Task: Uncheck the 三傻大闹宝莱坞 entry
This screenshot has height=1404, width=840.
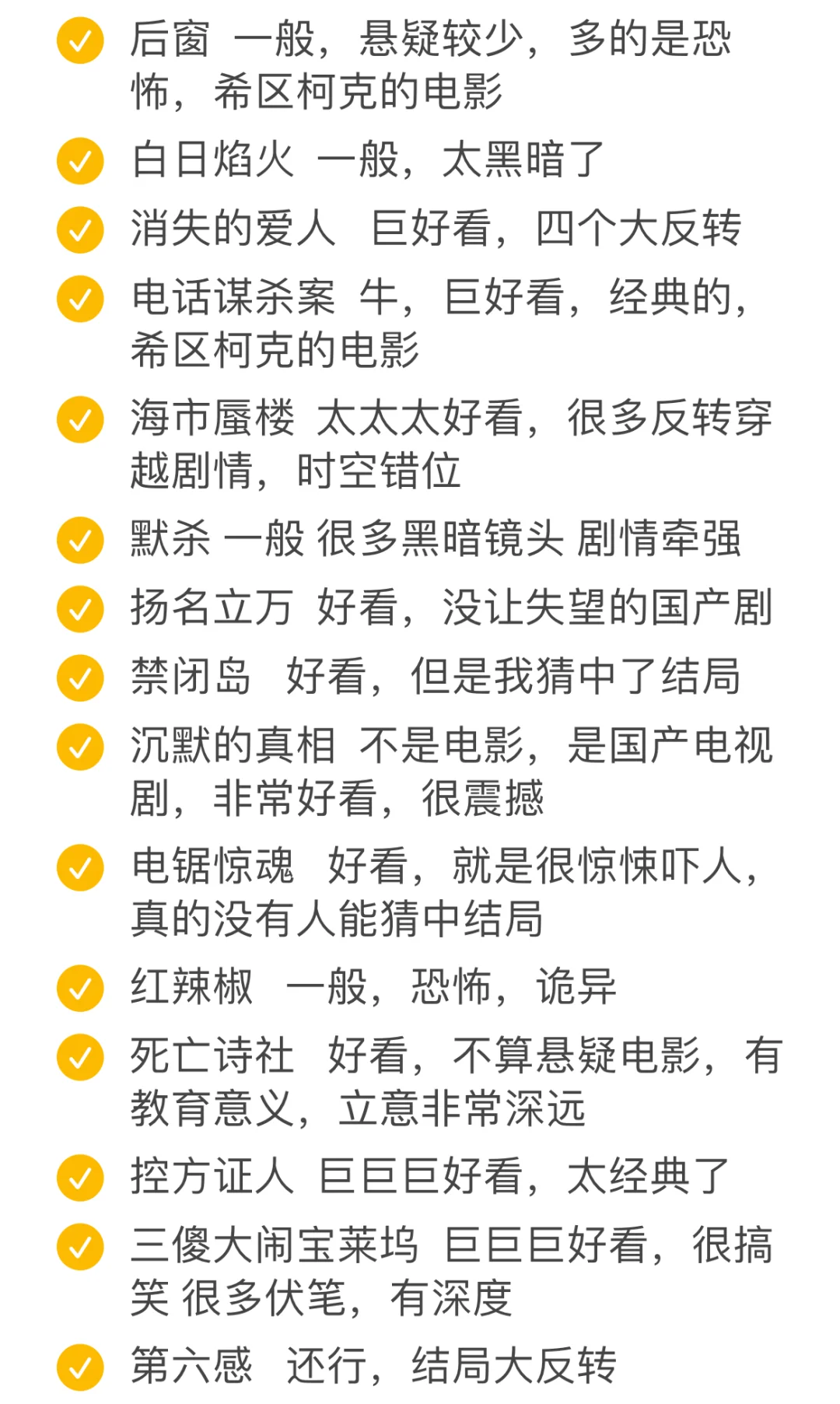Action: pyautogui.click(x=80, y=1246)
